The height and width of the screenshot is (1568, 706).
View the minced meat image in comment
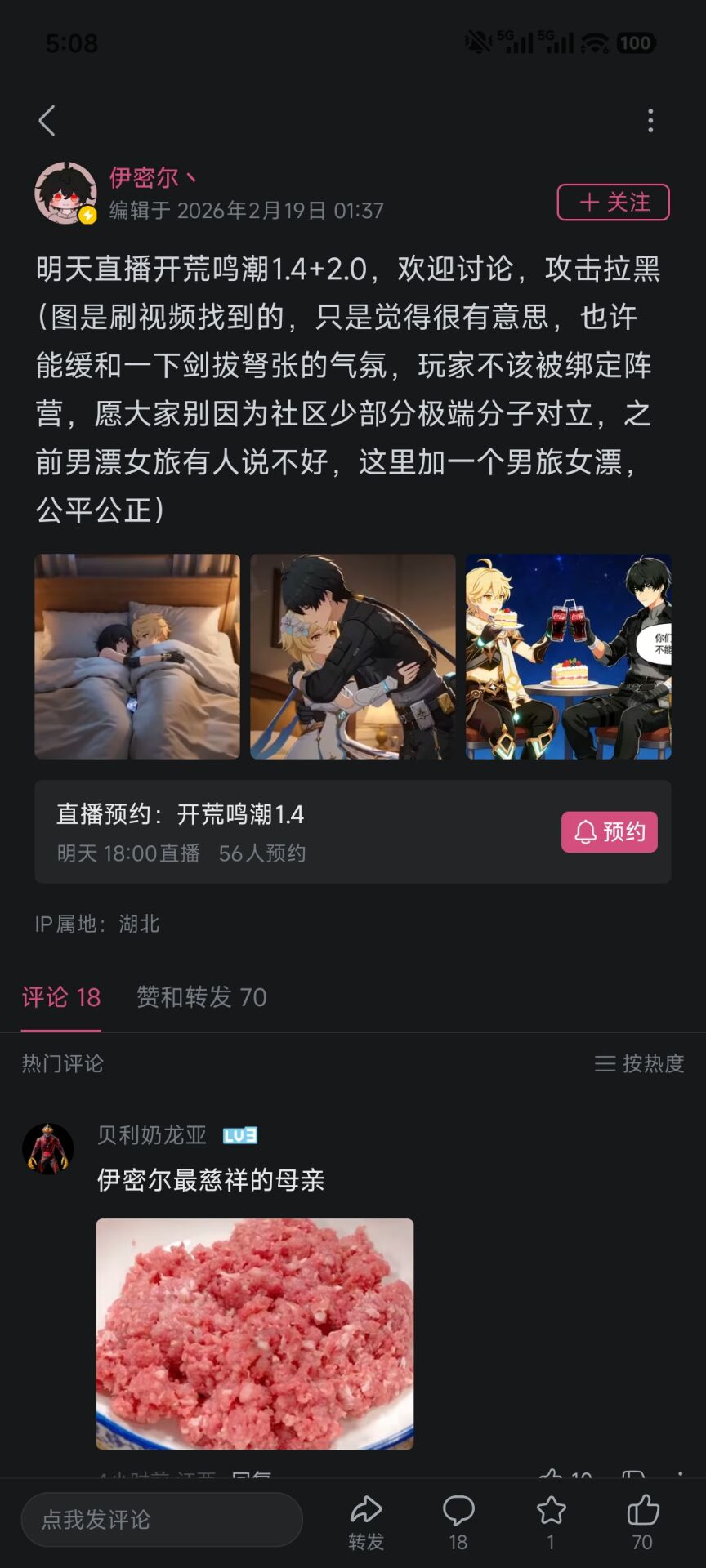[255, 1333]
